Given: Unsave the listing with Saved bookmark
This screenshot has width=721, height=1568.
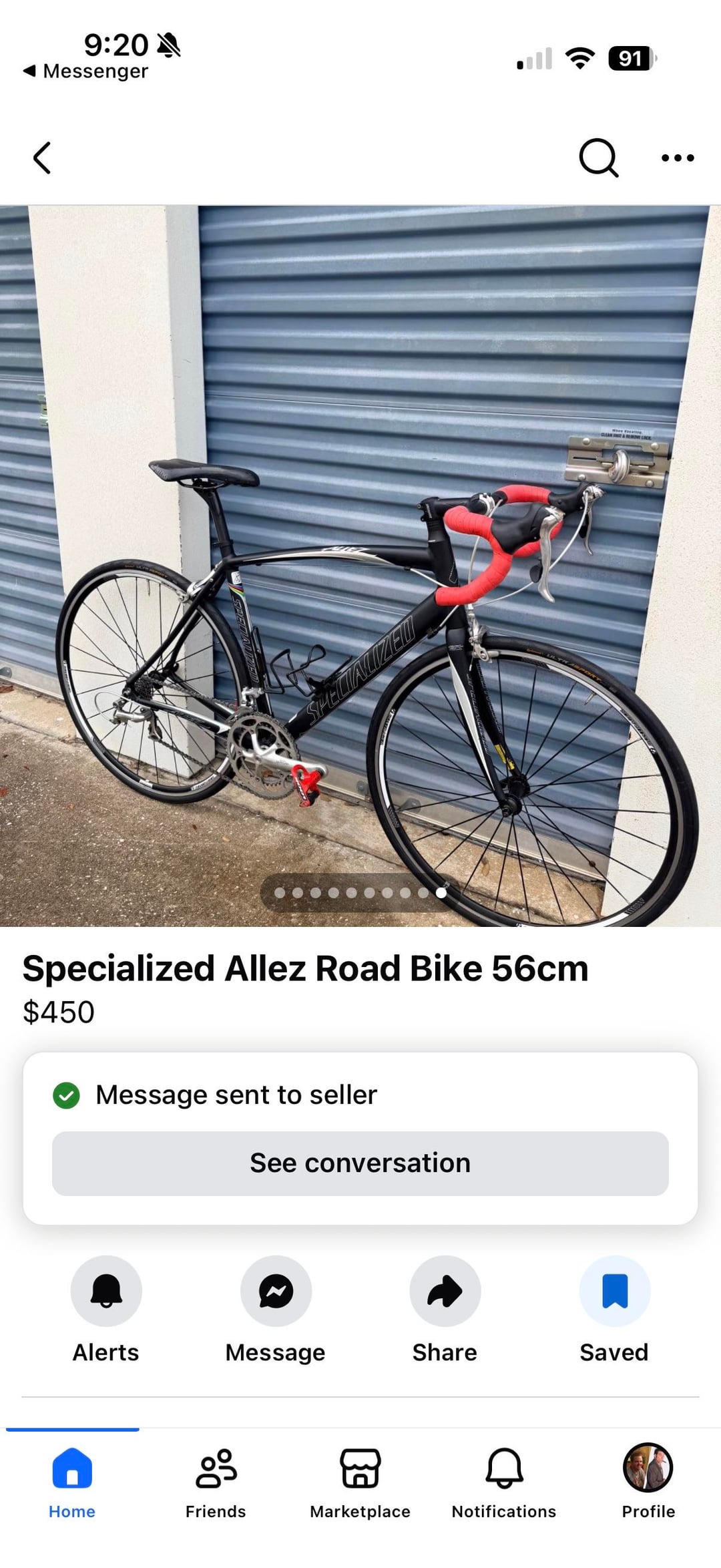Looking at the screenshot, I should (x=615, y=1290).
